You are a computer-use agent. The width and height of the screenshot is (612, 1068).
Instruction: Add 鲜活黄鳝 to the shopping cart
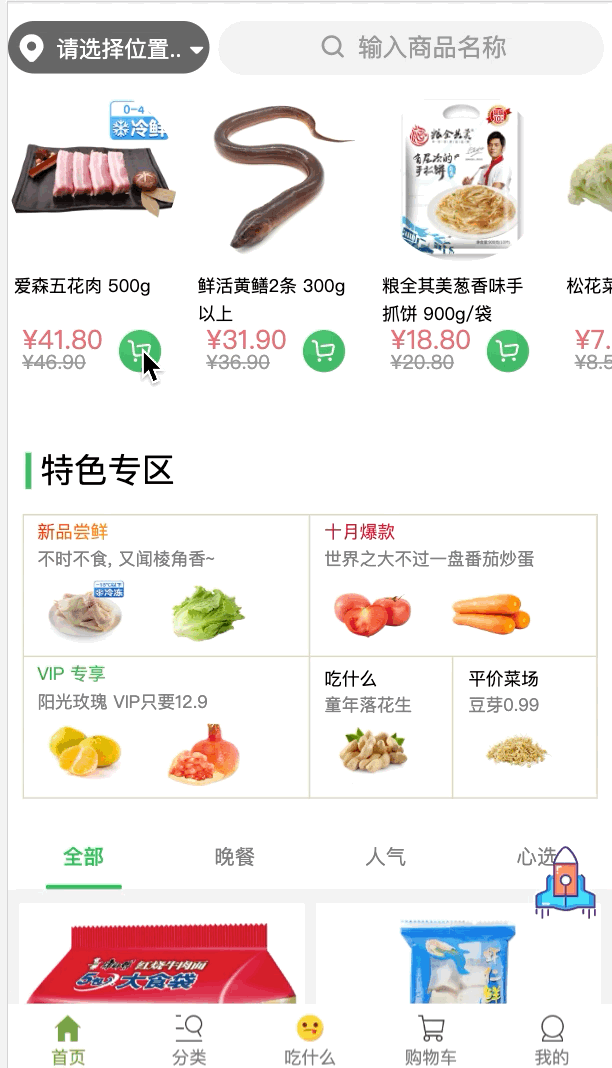click(x=323, y=351)
